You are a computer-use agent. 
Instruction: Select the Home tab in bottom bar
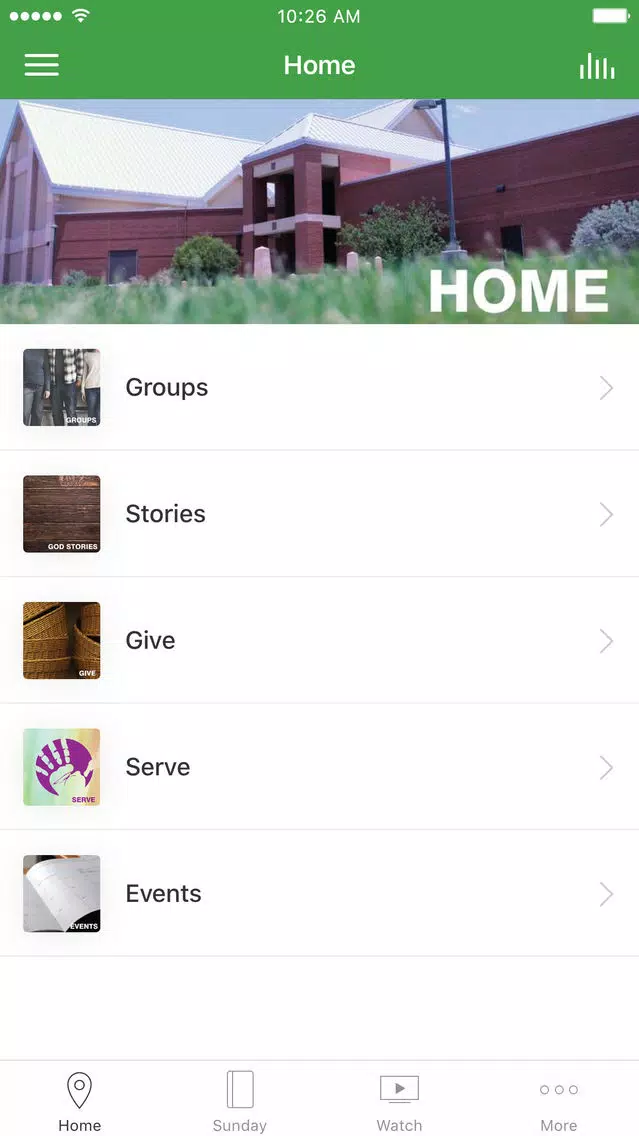(80, 1100)
